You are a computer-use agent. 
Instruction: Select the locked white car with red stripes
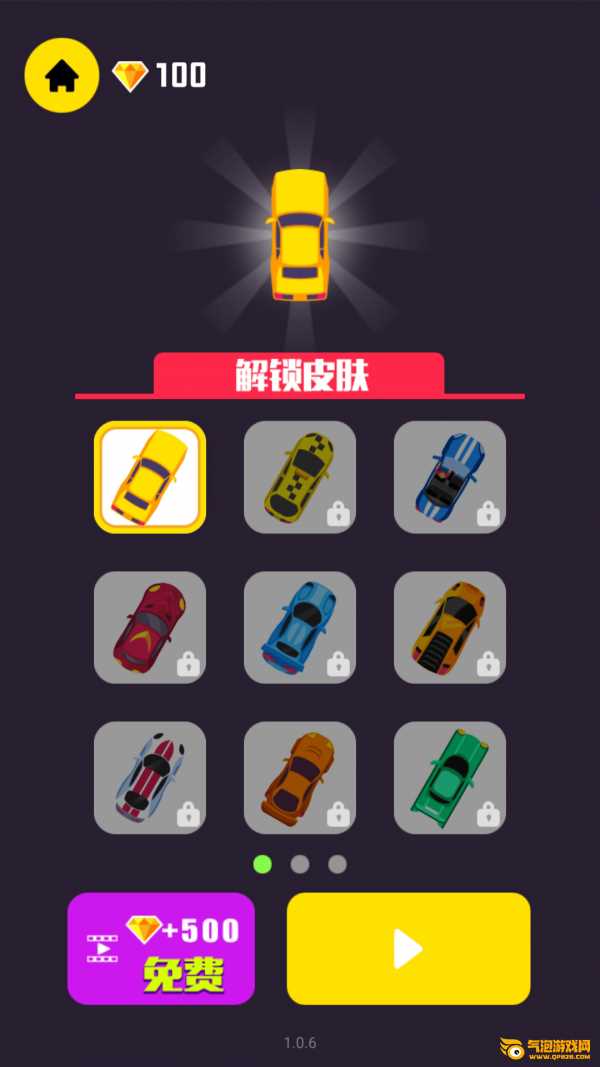pos(150,777)
